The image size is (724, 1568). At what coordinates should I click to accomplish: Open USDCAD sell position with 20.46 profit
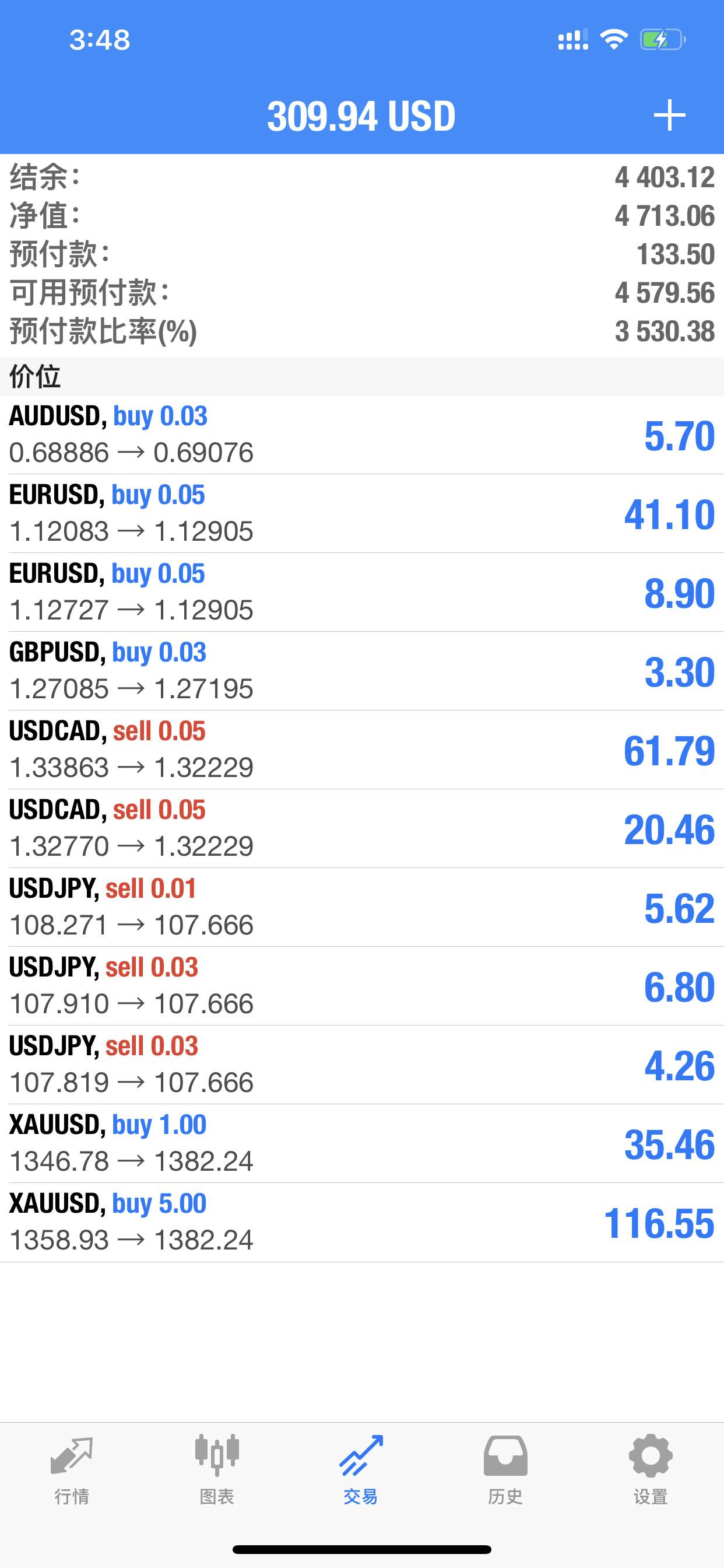tap(362, 828)
